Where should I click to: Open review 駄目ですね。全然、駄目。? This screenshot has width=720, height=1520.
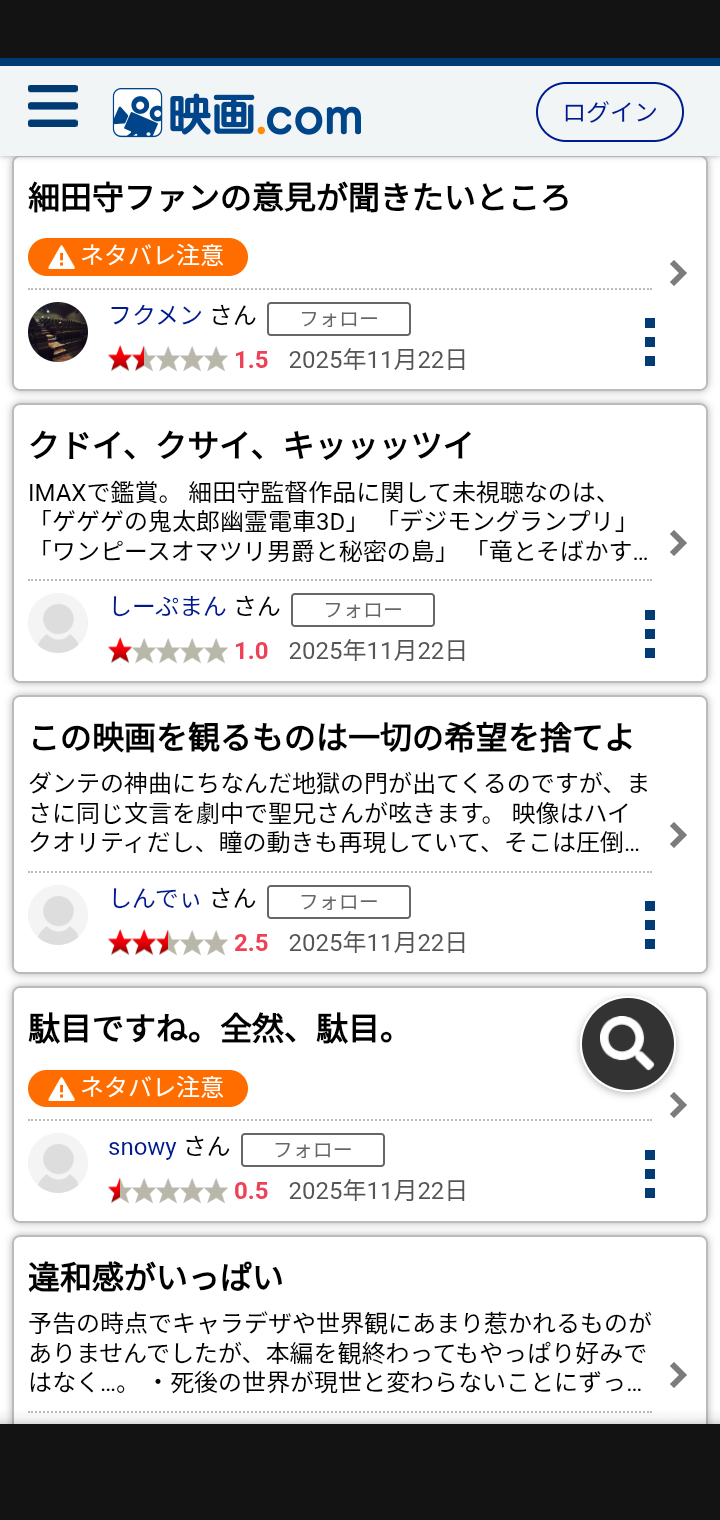212,1029
